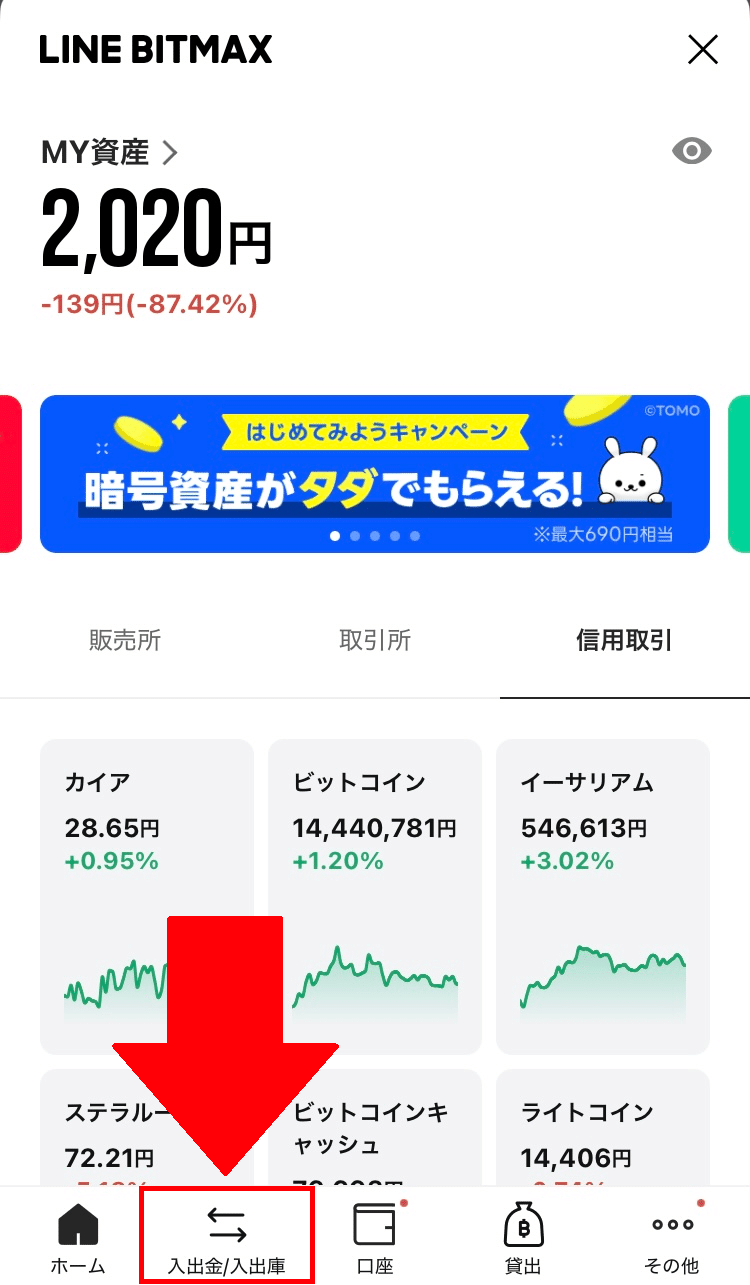Switch to the 販売所 tab

(125, 641)
